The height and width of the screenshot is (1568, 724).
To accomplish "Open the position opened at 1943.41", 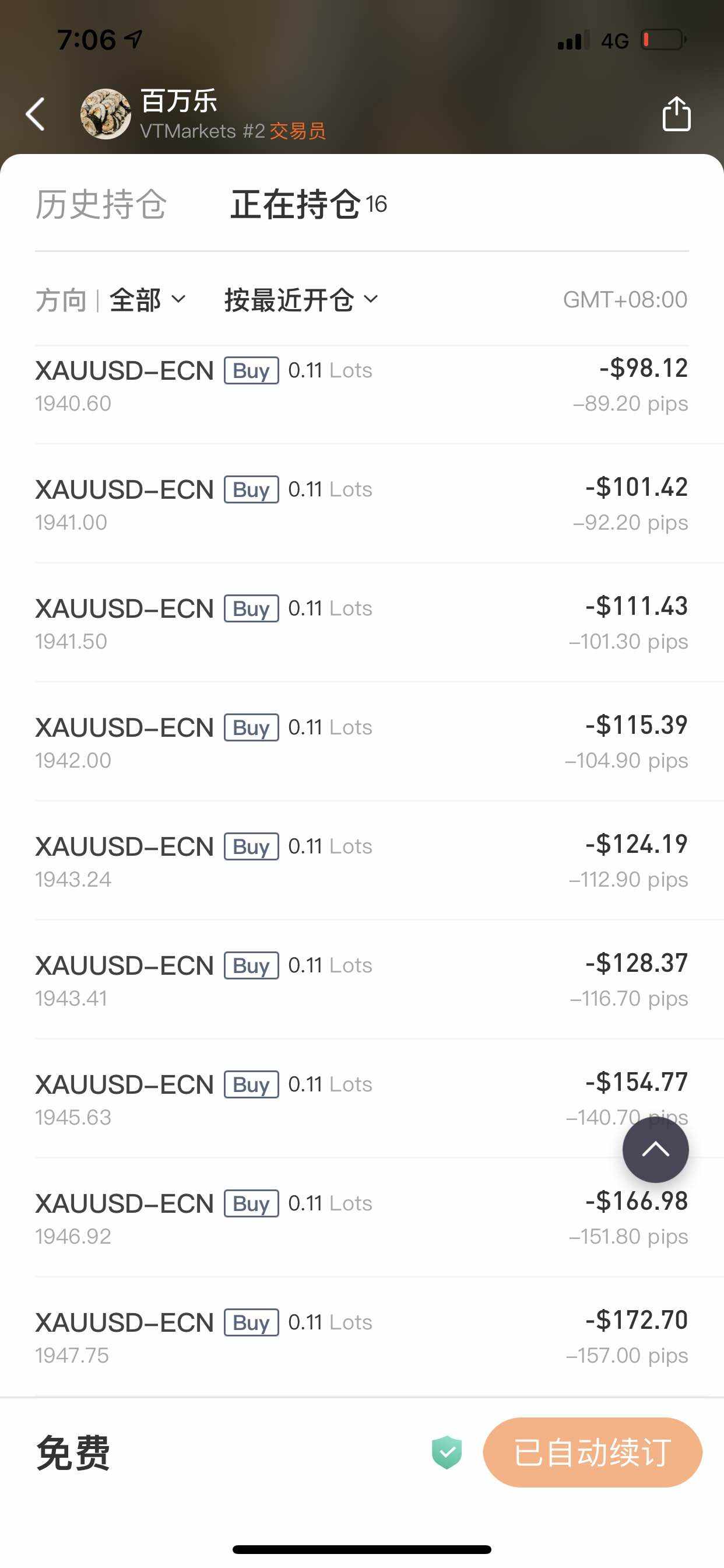I will point(362,979).
